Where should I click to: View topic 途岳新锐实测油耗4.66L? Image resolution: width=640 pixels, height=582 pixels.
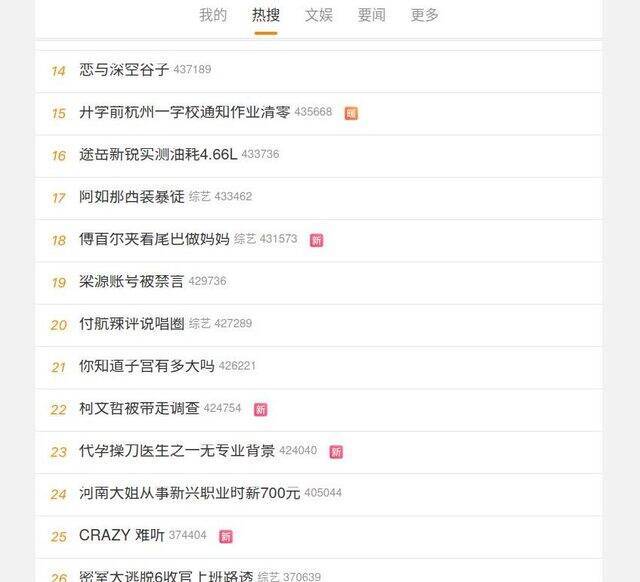coord(158,155)
